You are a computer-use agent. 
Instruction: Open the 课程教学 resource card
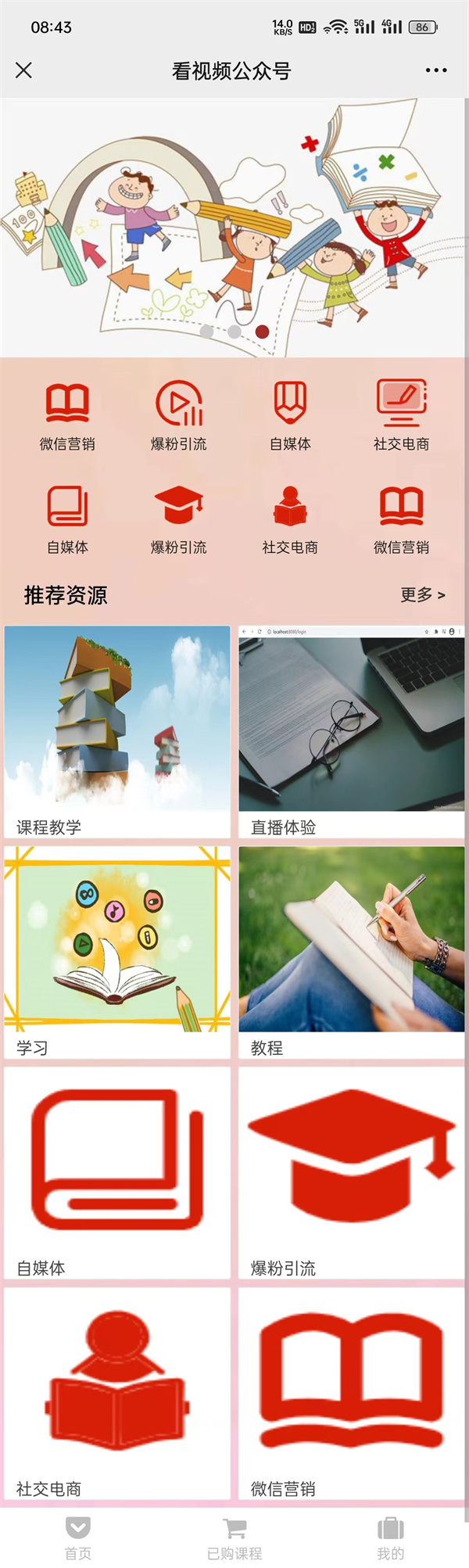point(117,731)
